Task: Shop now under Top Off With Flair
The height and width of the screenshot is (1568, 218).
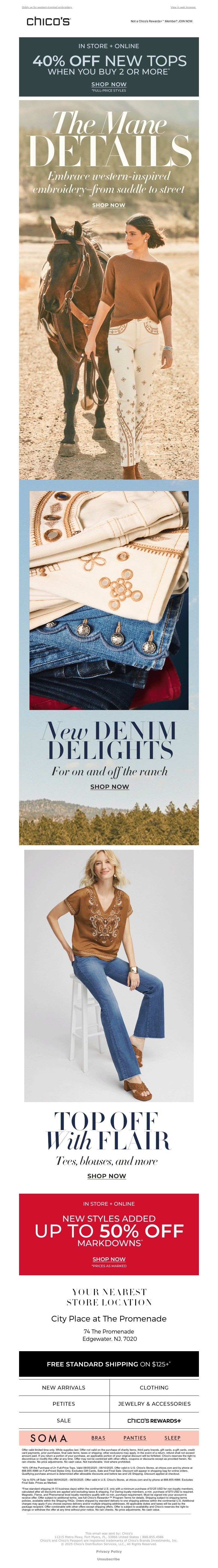Action: pos(107,1175)
